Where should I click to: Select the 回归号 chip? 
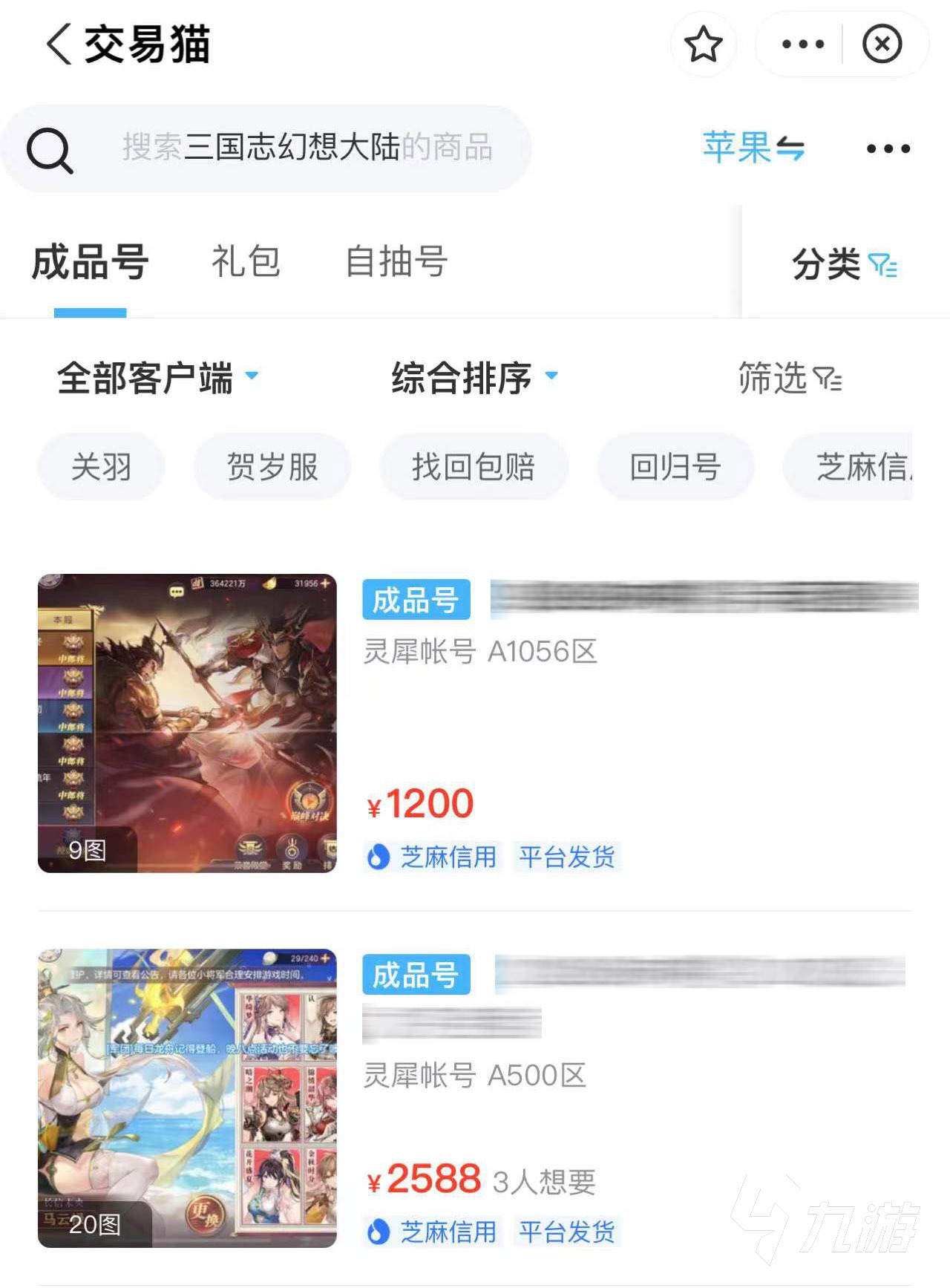pos(675,467)
